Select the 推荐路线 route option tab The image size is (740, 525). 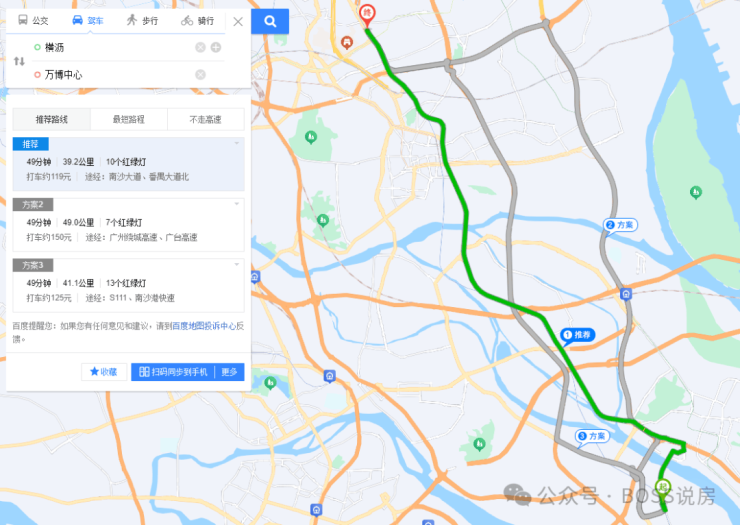[52, 119]
